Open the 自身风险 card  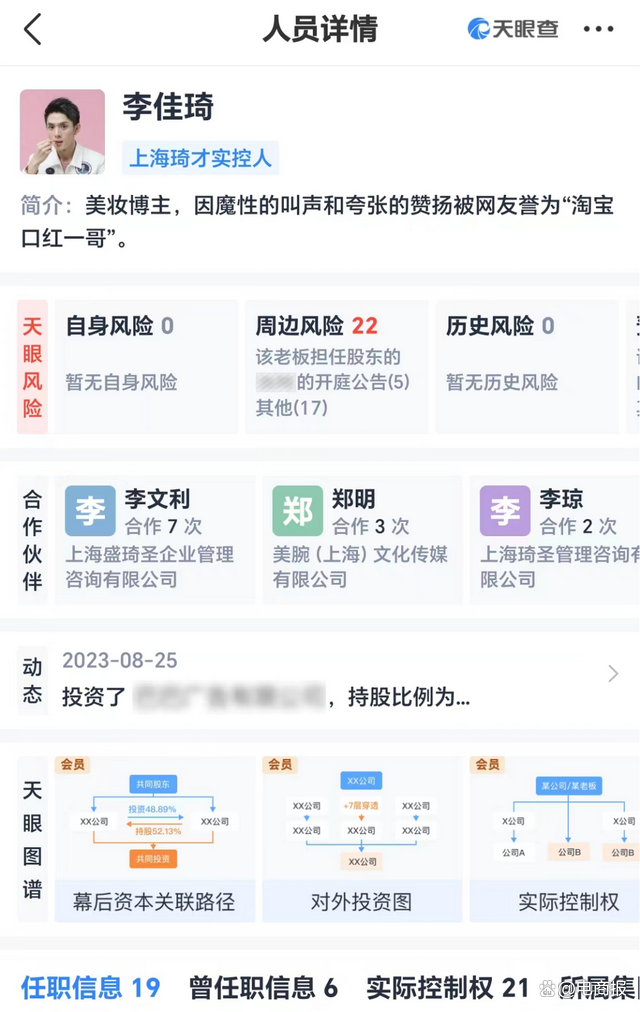point(146,366)
